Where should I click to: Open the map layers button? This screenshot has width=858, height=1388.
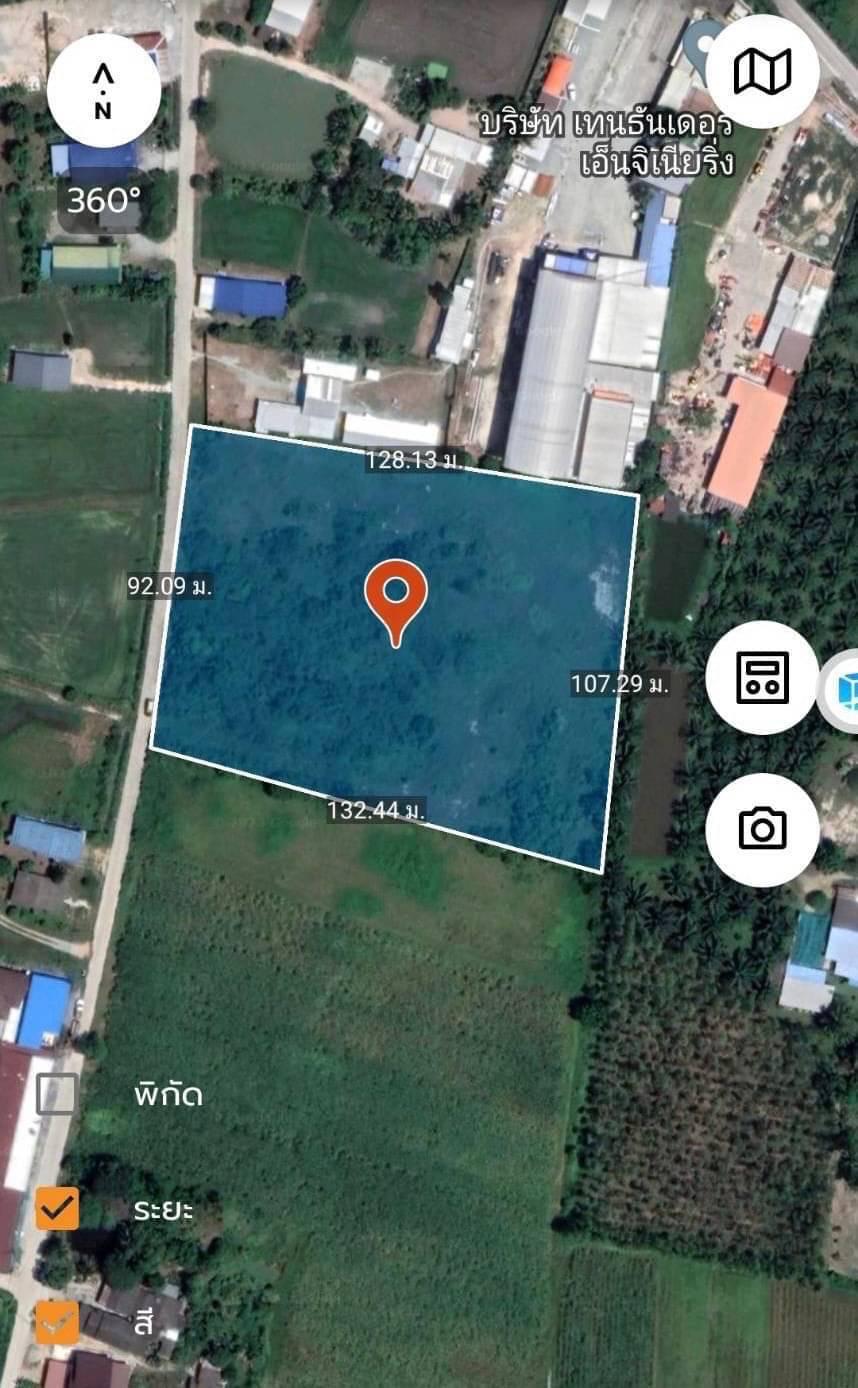pyautogui.click(x=762, y=71)
